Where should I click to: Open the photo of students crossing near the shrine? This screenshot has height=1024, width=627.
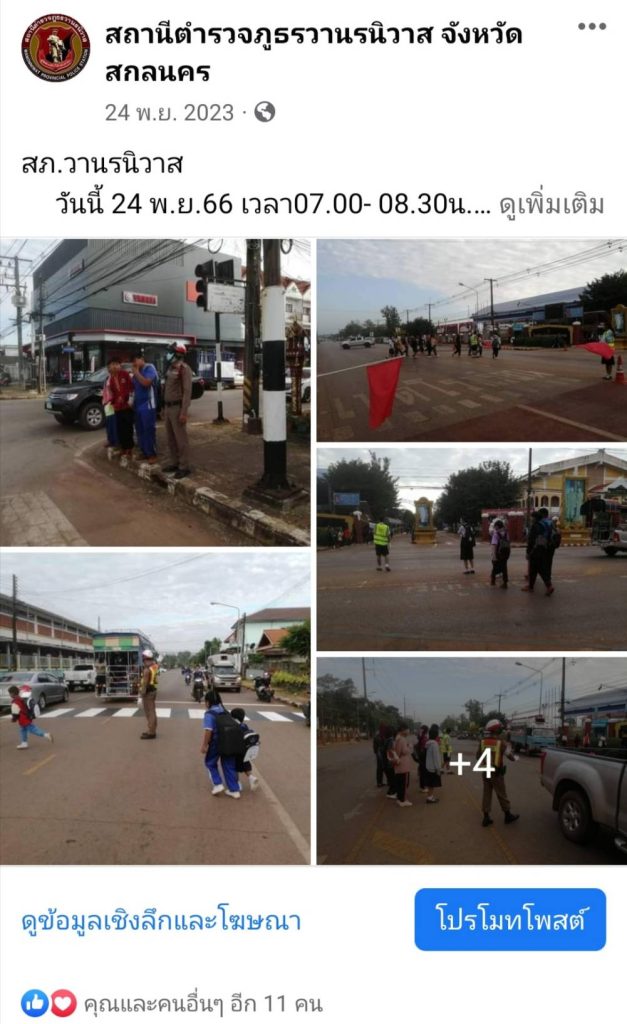[x=471, y=549]
